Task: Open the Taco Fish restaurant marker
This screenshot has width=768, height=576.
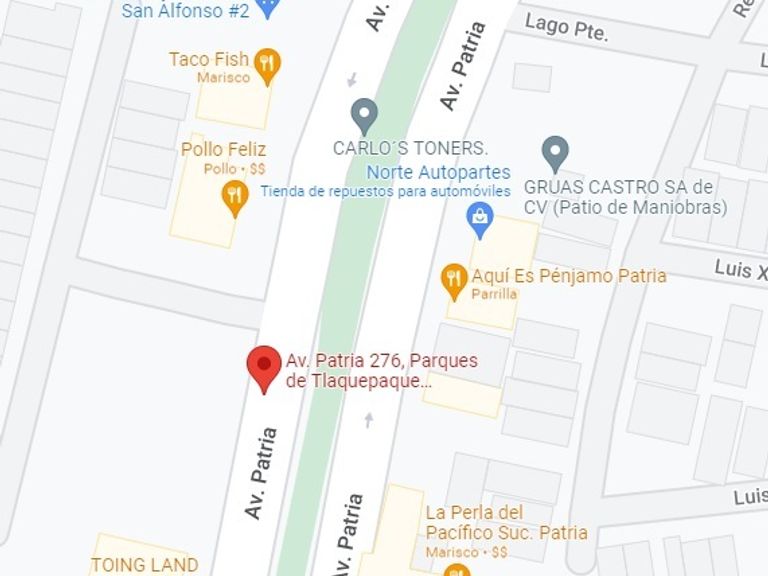Action: 266,65
